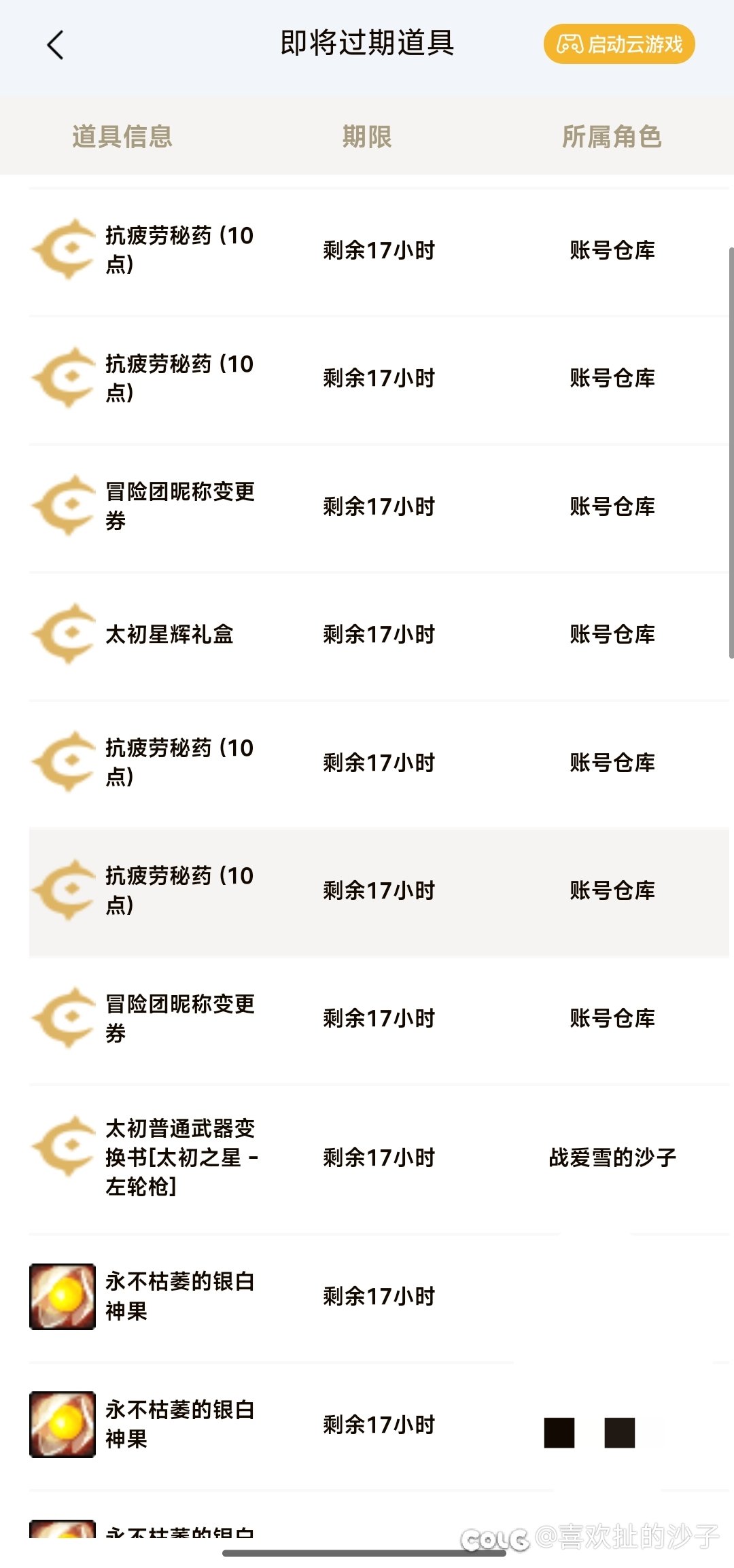Tap the gamepad icon inside 启动云游戏 button

click(570, 45)
